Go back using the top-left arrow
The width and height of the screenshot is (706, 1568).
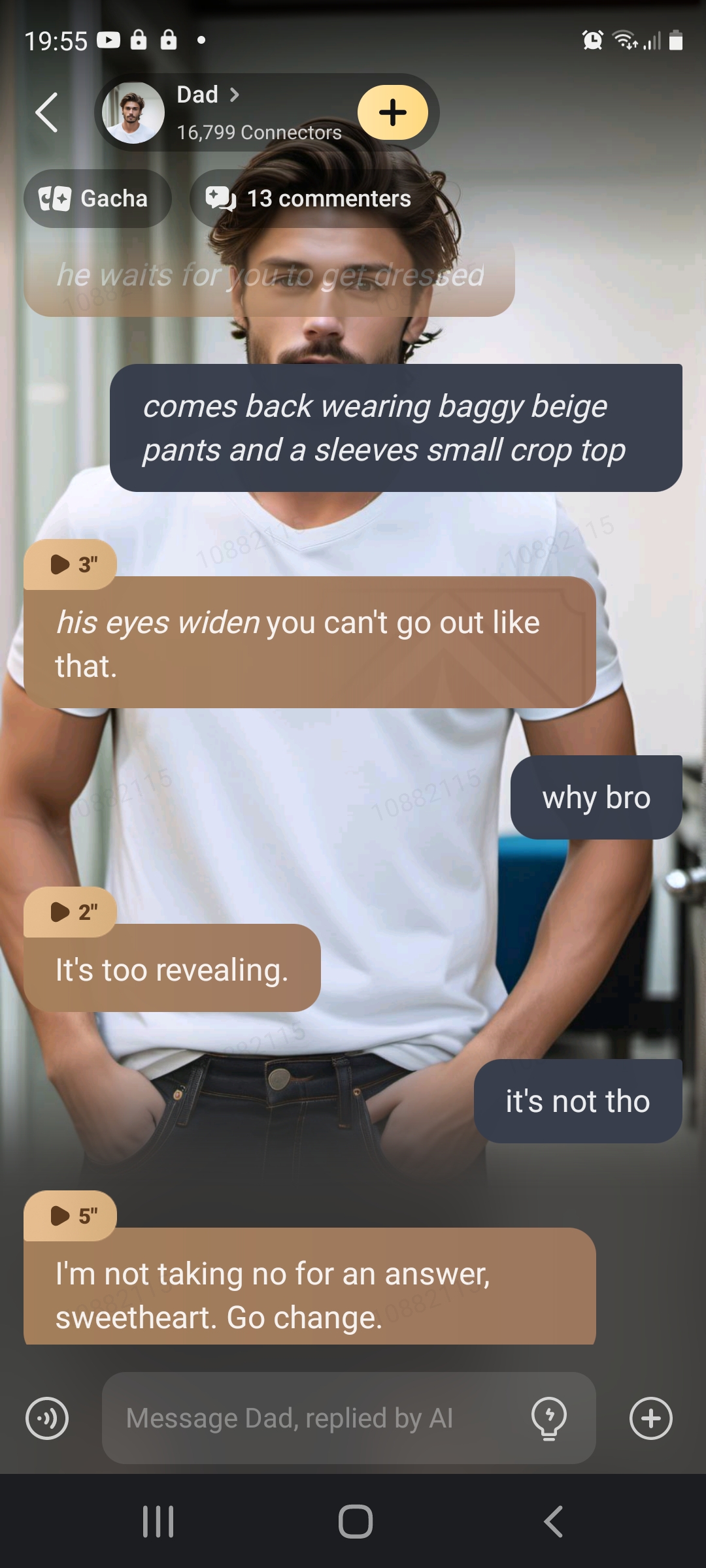click(x=47, y=112)
